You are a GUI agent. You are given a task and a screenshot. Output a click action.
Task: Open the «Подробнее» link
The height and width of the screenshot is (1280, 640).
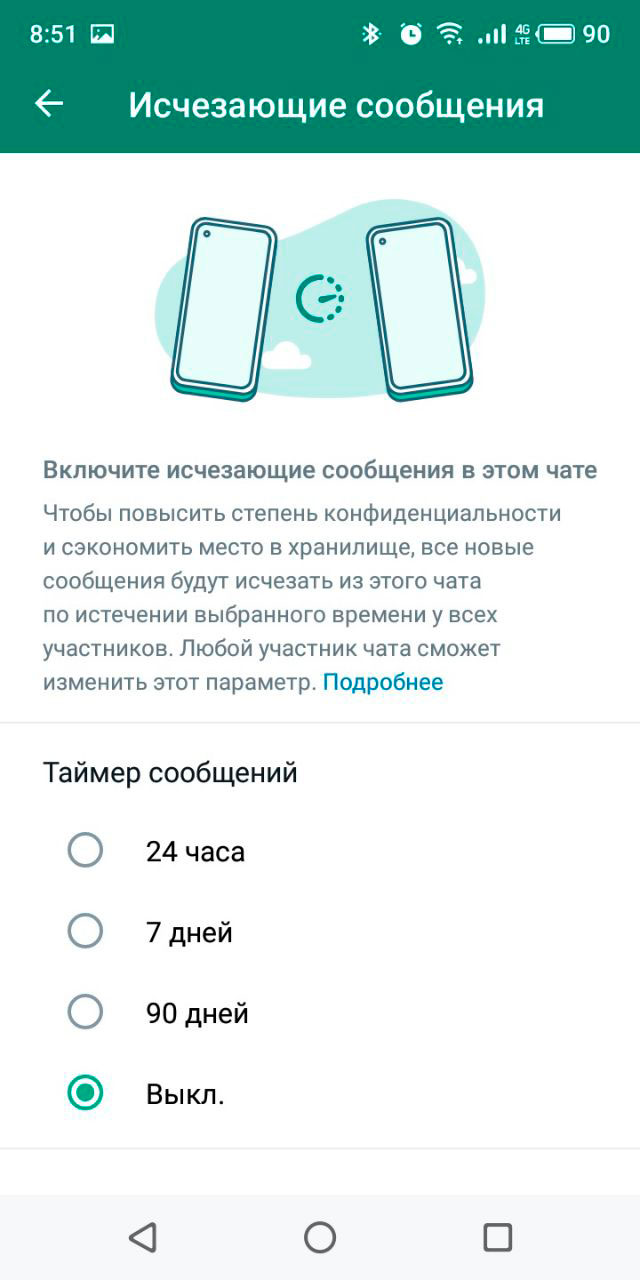pyautogui.click(x=382, y=683)
